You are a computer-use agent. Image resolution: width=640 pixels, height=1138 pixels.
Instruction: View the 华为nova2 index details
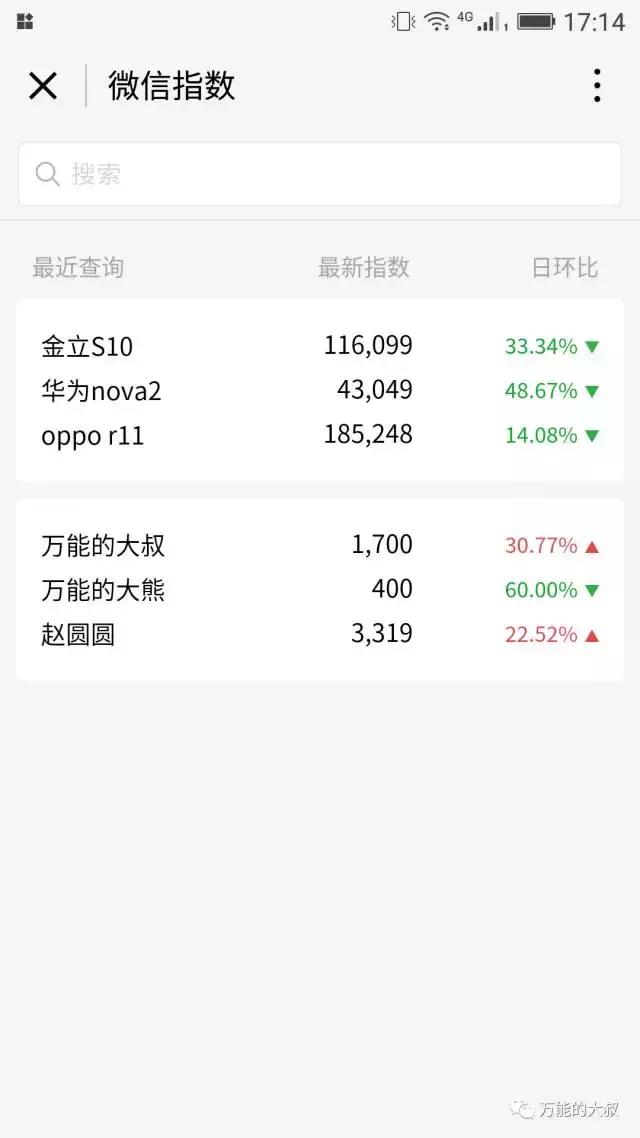pyautogui.click(x=320, y=391)
